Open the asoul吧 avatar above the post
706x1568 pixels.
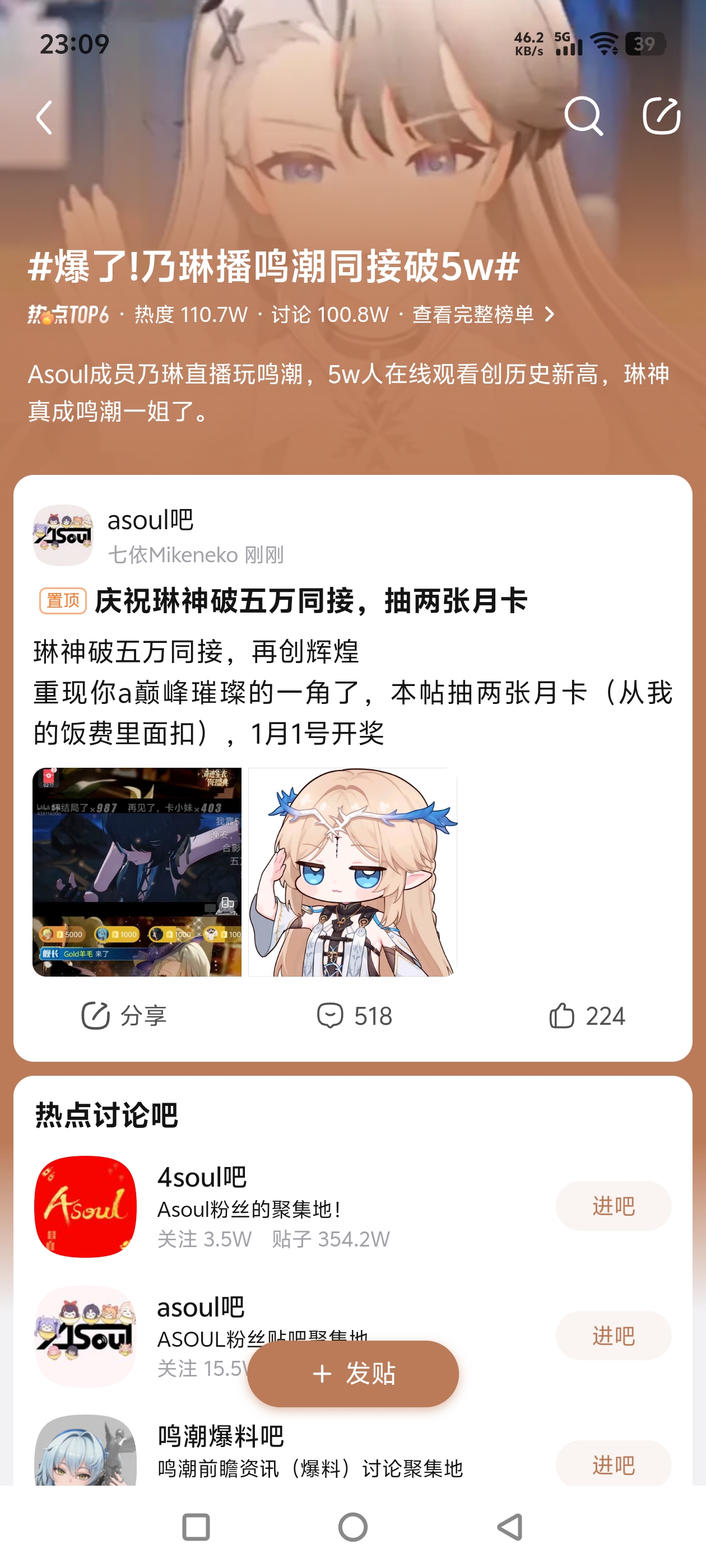pyautogui.click(x=63, y=535)
